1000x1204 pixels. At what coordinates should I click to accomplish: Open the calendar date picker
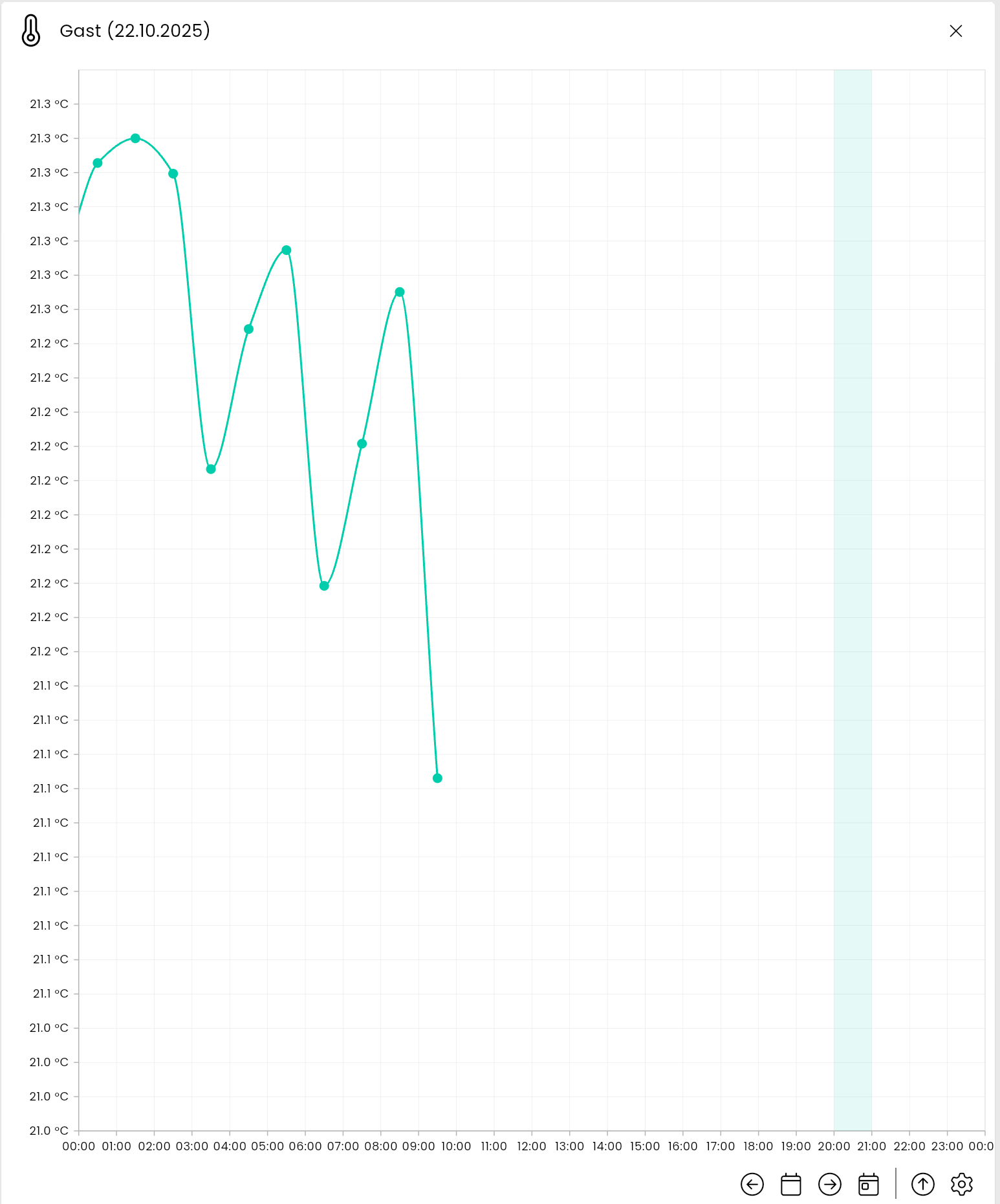[790, 1185]
